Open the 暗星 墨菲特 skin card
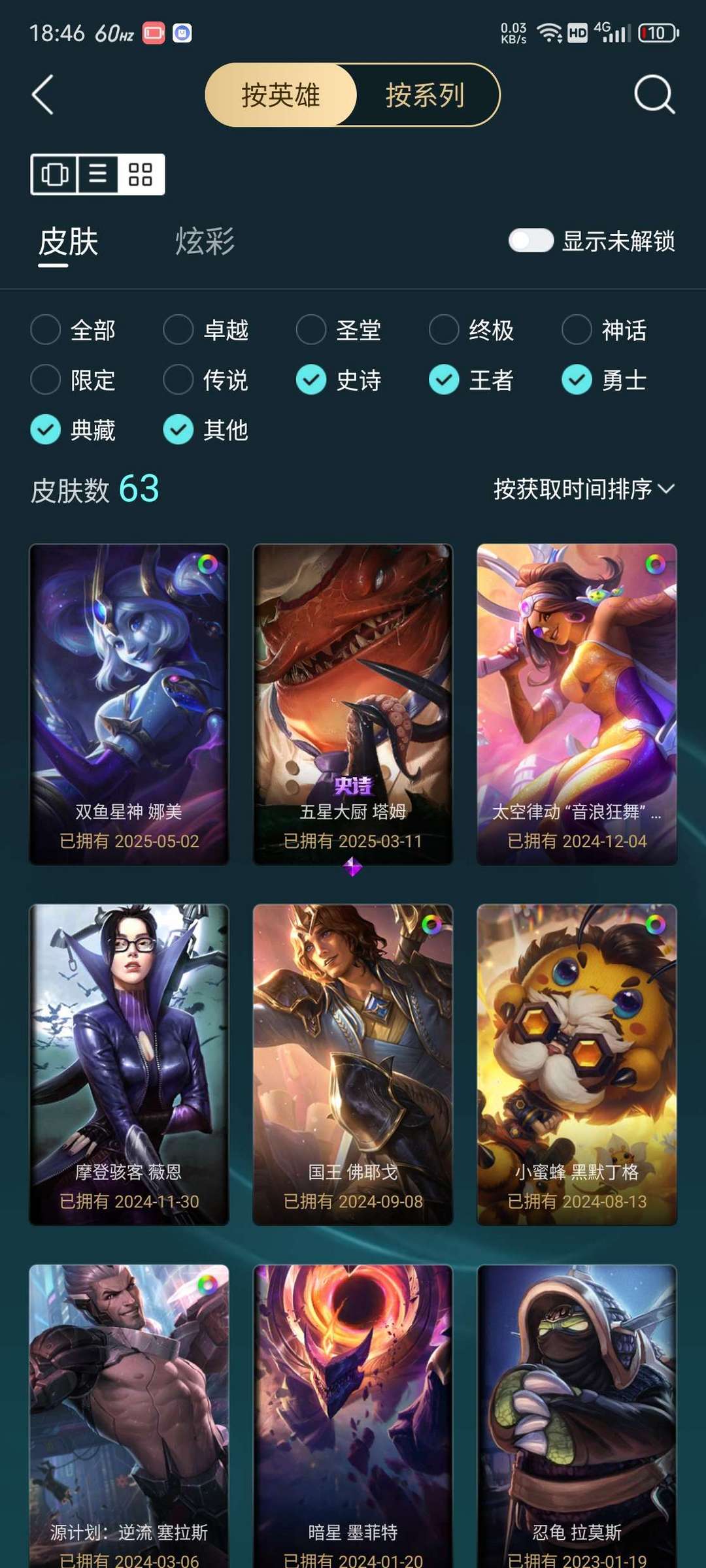 coord(352,1411)
